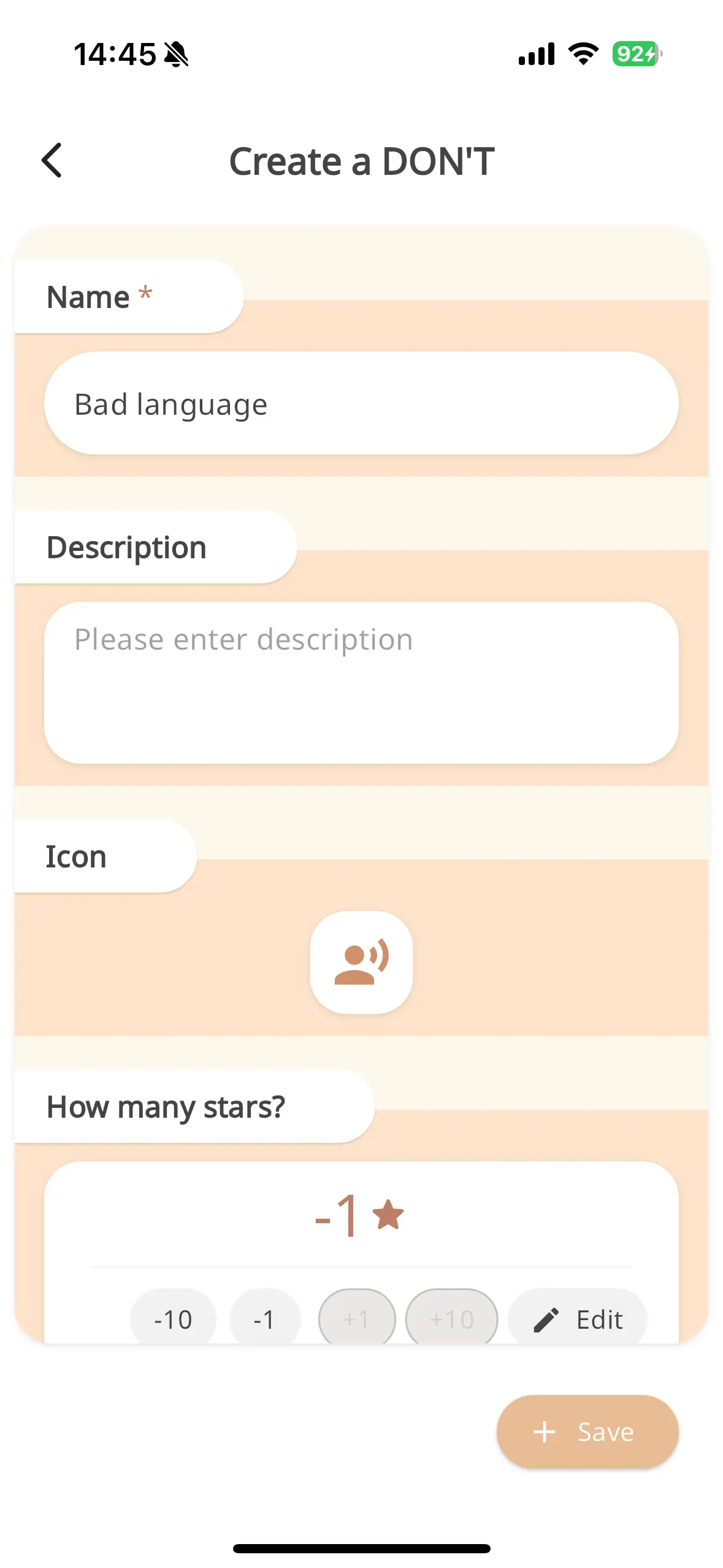Open Edit to set star amount
Viewport: 723px width, 1568px height.
point(578,1318)
